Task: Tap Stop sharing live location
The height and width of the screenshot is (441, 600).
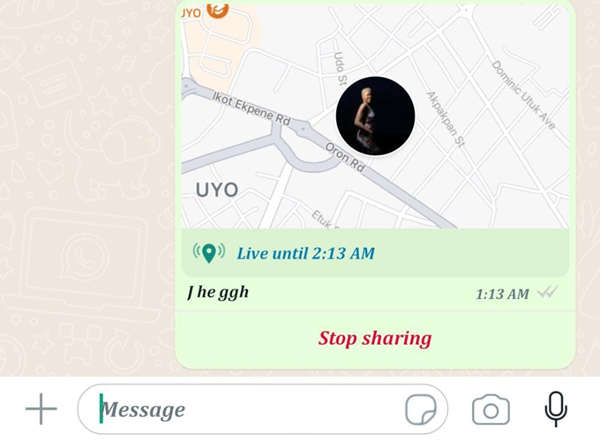Action: coord(375,338)
